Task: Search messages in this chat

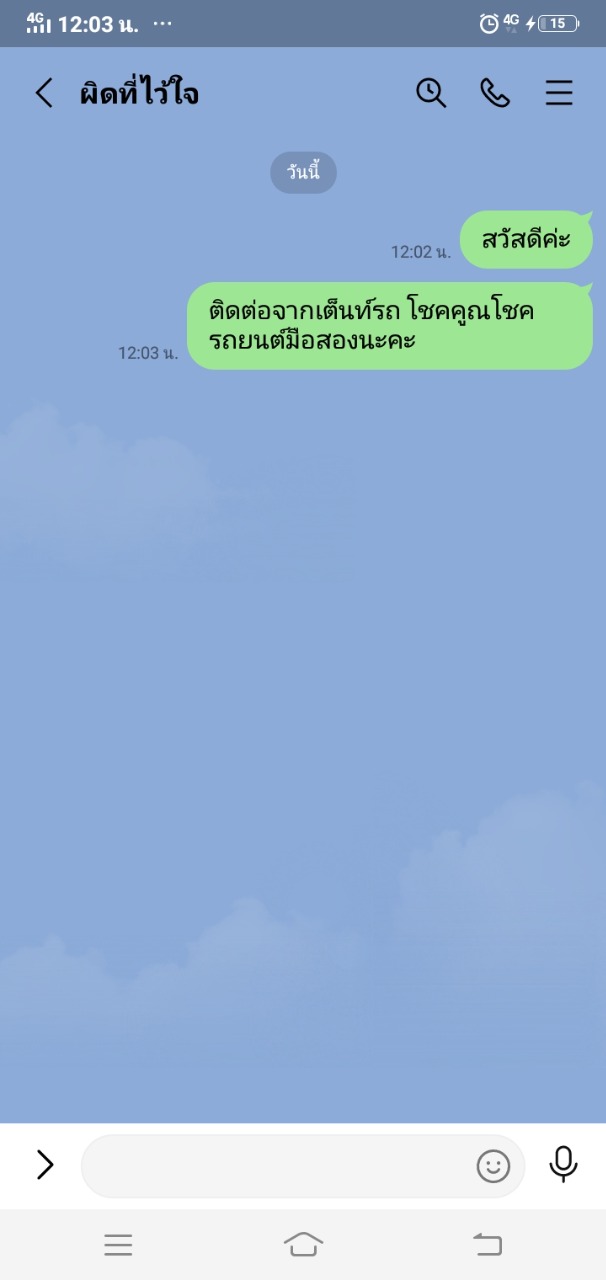Action: point(431,93)
